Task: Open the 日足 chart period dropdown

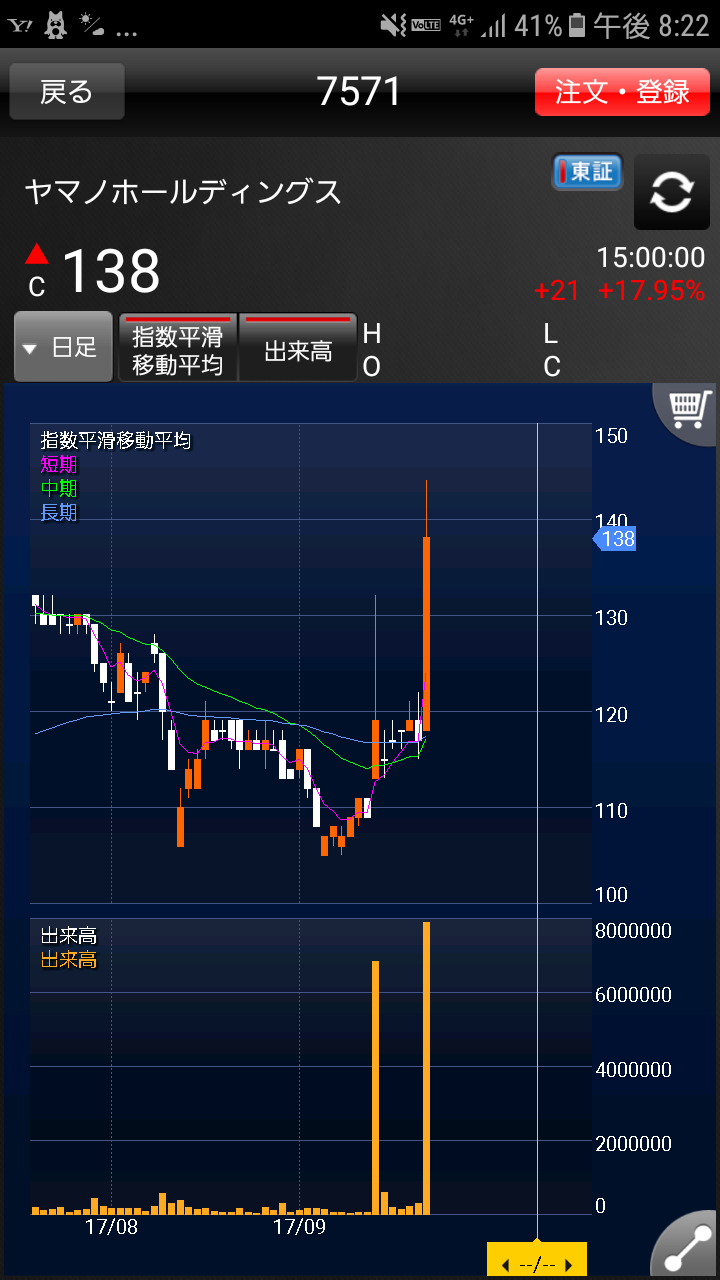Action: (63, 347)
